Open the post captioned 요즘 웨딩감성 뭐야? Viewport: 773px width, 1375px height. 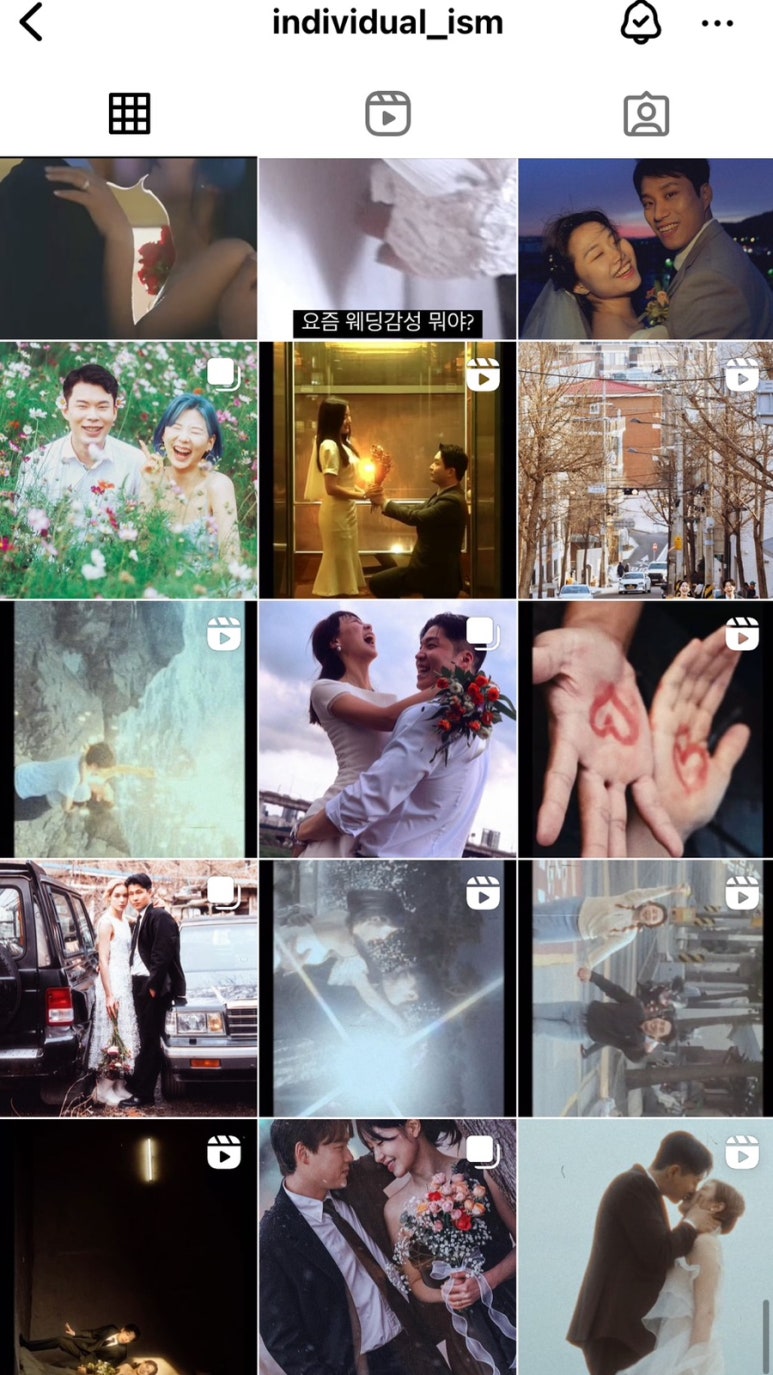coord(387,248)
